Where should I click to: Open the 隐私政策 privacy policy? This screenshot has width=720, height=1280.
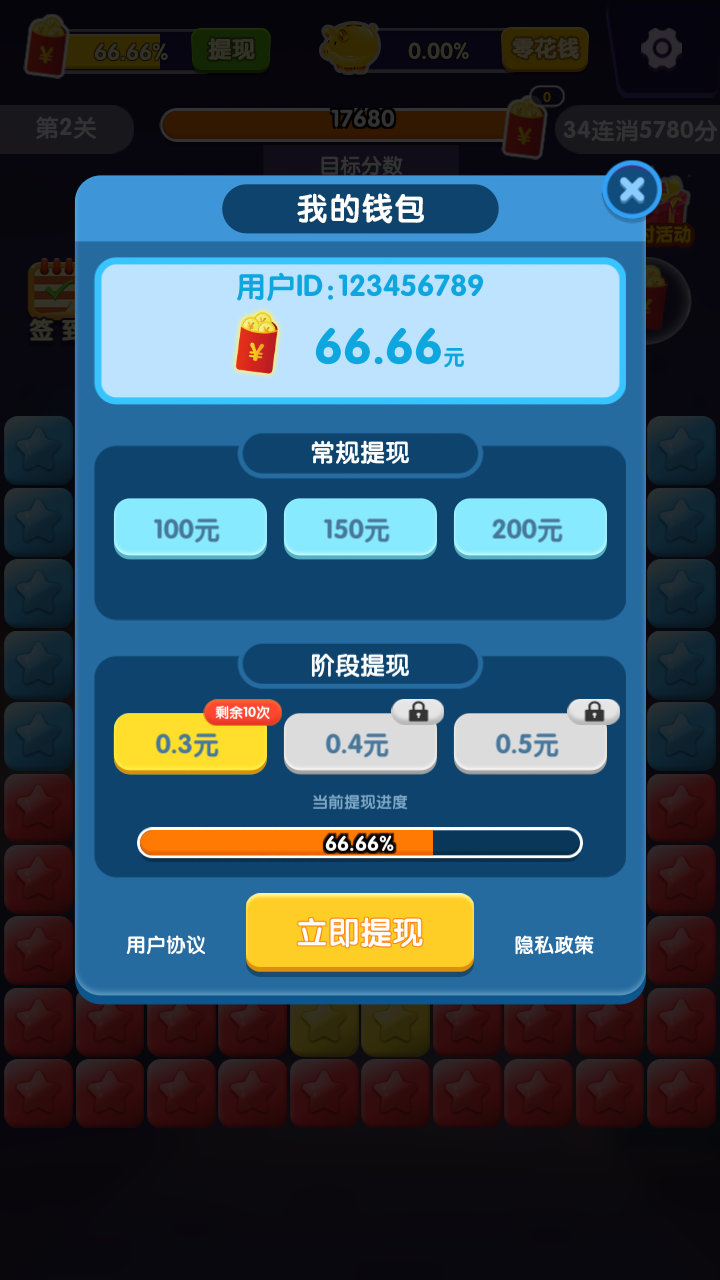tap(554, 945)
